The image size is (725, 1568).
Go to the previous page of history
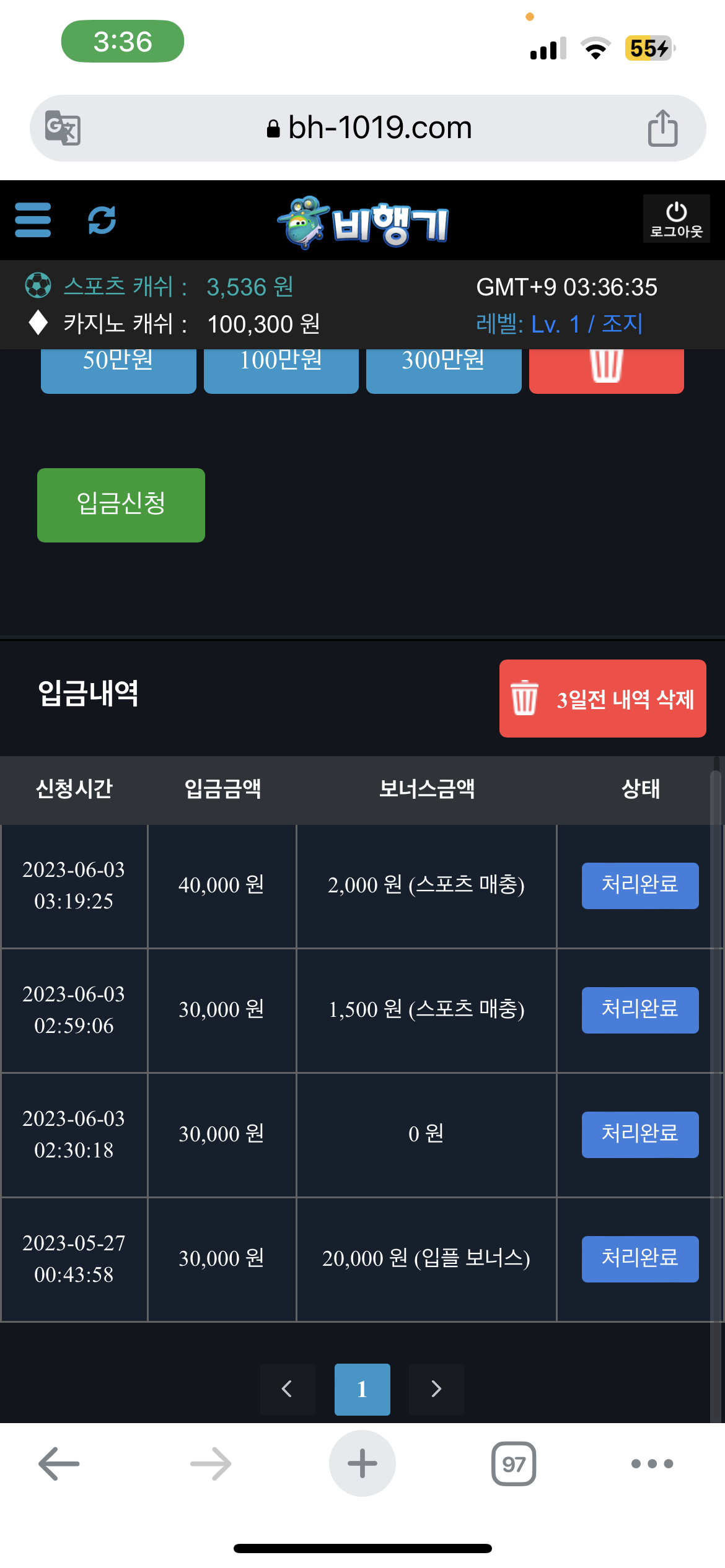coord(288,1389)
